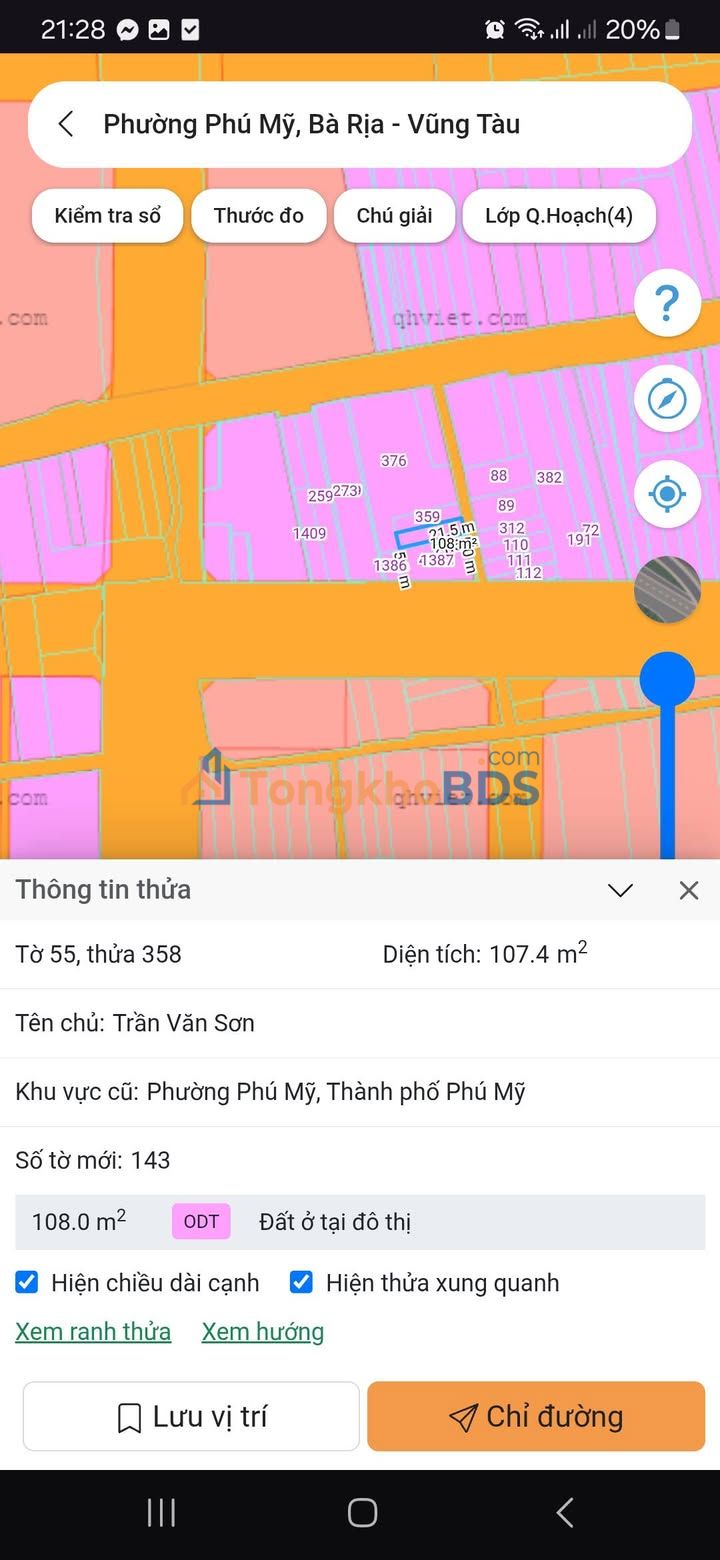Center map on my current location
Screen dimensions: 720x1560
tap(667, 494)
